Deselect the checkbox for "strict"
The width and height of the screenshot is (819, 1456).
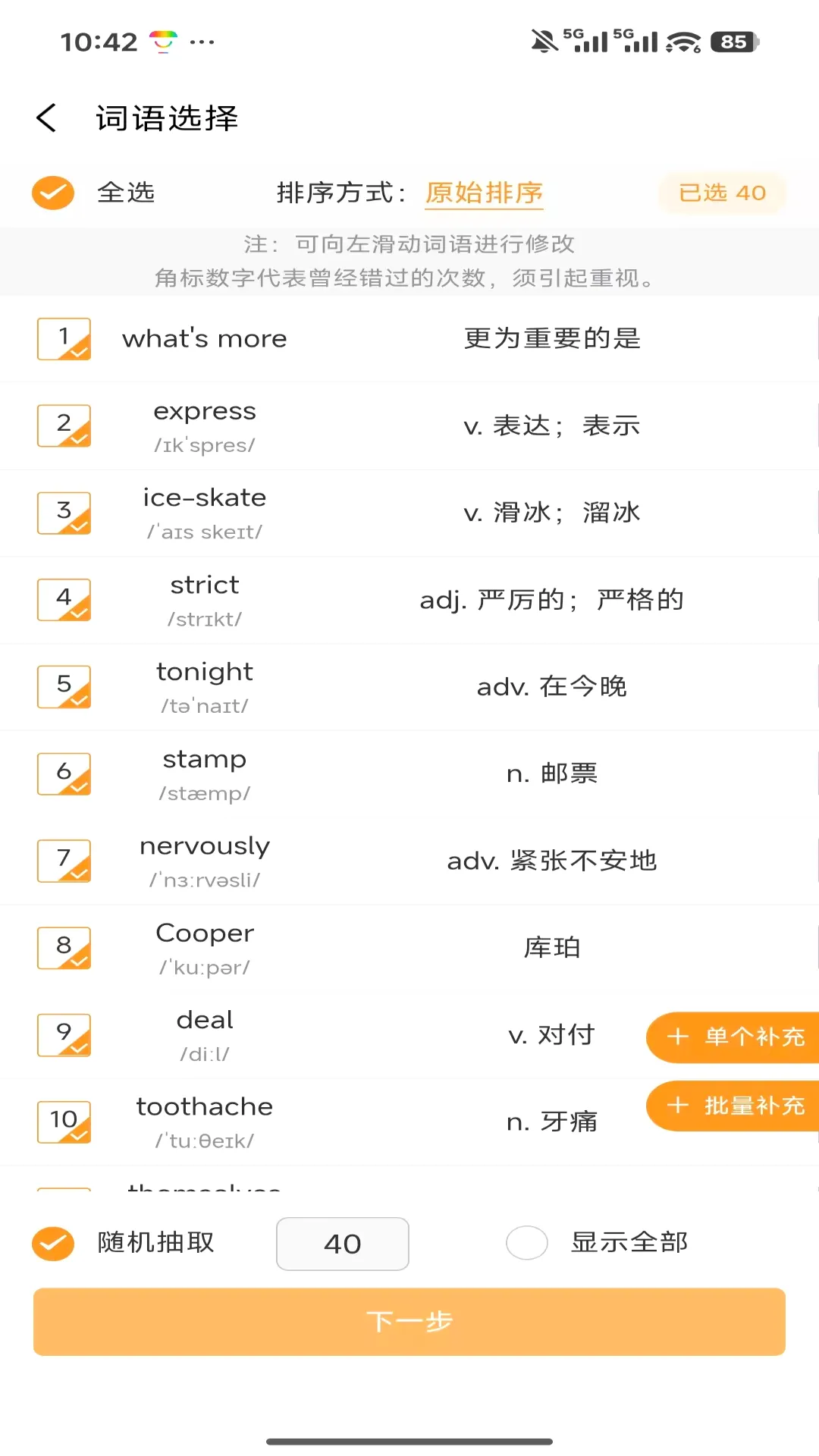[64, 600]
